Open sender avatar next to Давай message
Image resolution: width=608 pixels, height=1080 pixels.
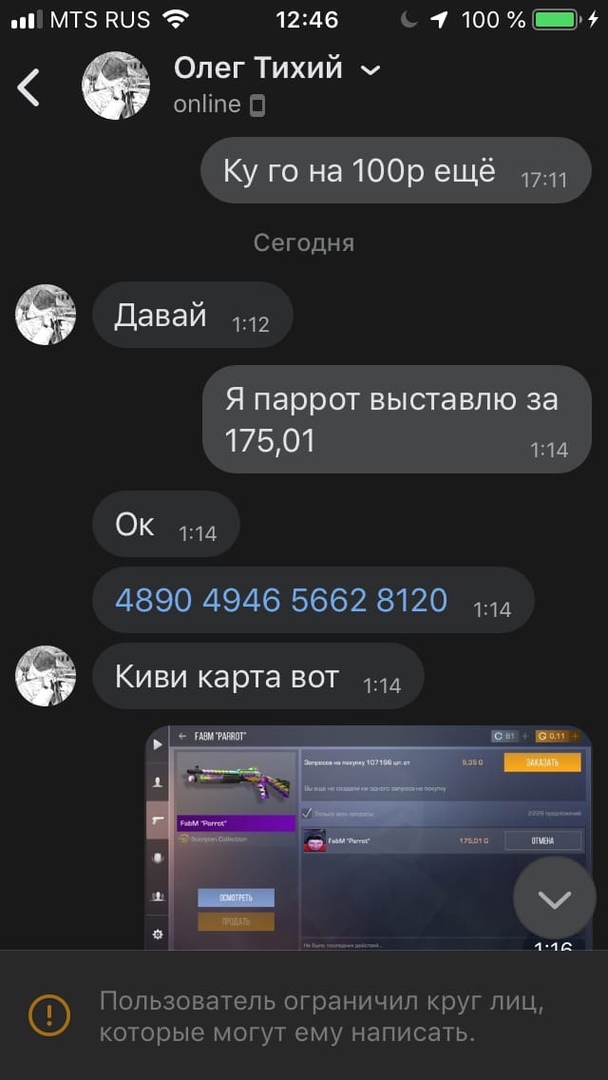coord(46,315)
